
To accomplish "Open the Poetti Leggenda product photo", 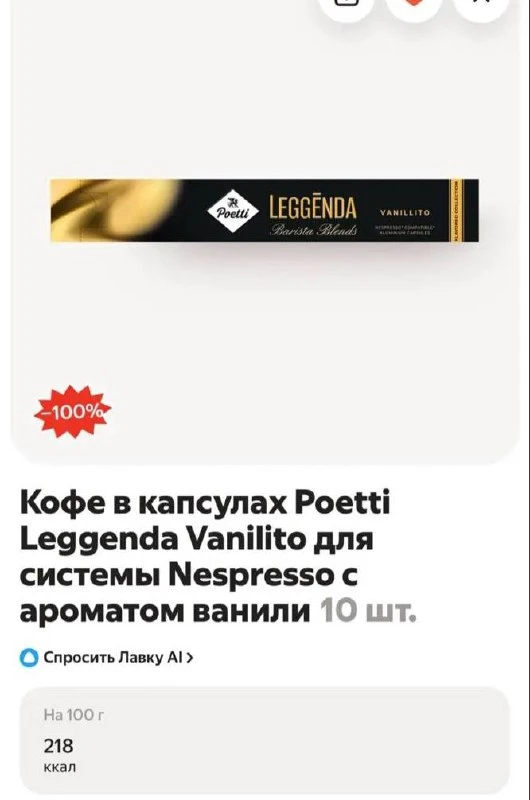I will (x=265, y=211).
